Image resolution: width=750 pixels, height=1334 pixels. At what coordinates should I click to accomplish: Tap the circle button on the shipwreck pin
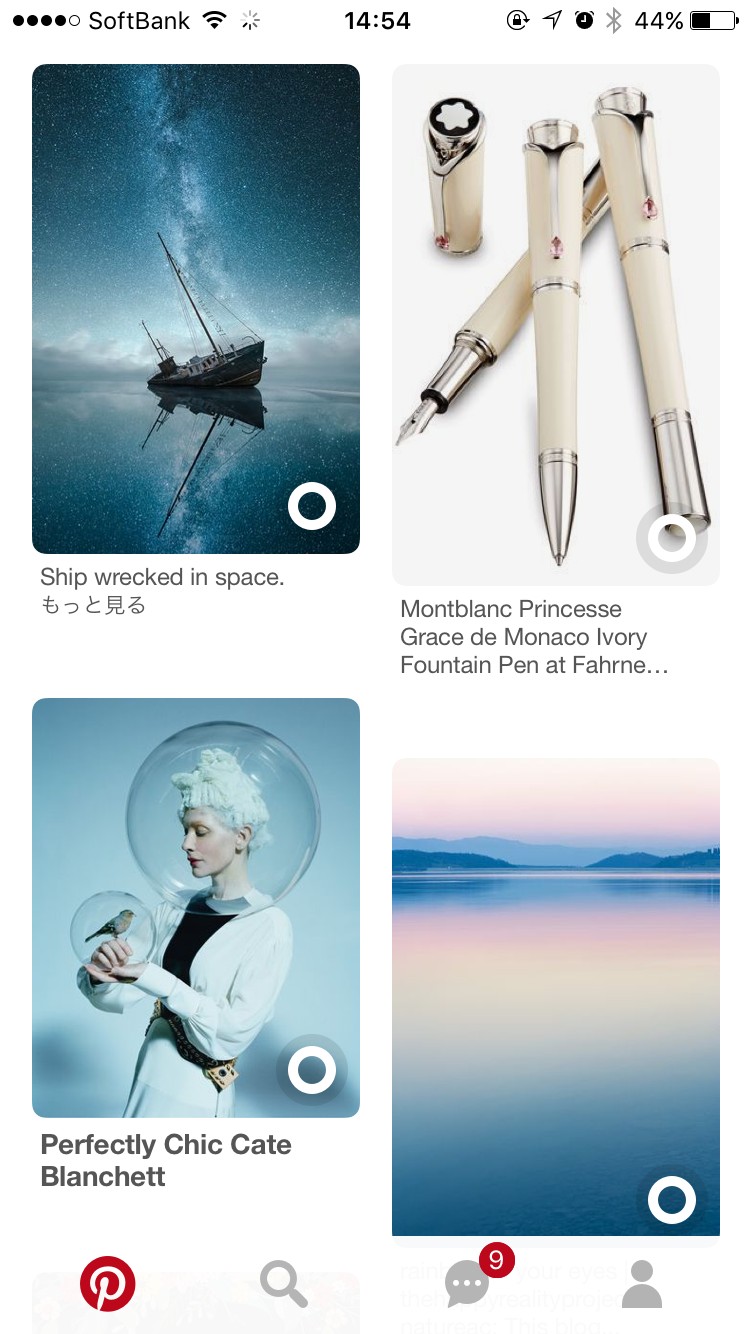312,507
